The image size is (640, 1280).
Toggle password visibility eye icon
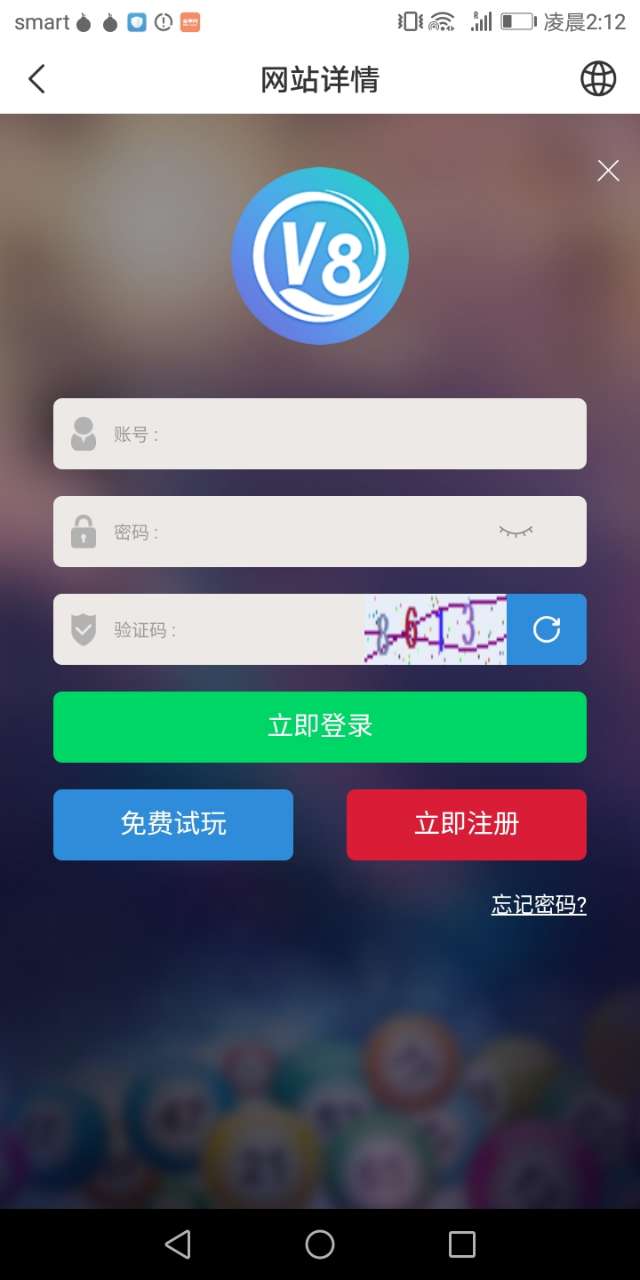tap(516, 532)
